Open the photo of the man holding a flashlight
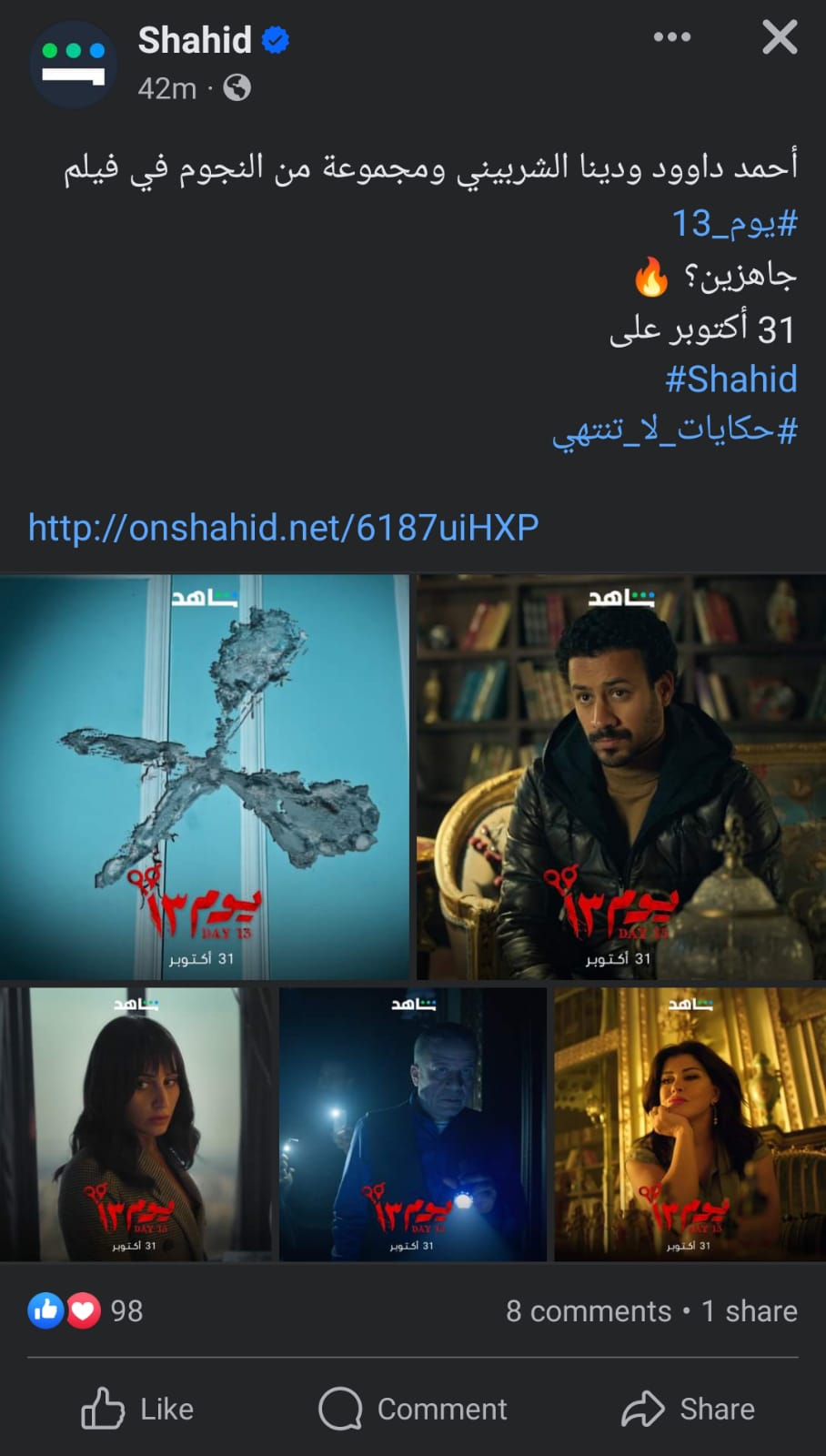The height and width of the screenshot is (1456, 826). click(412, 1124)
